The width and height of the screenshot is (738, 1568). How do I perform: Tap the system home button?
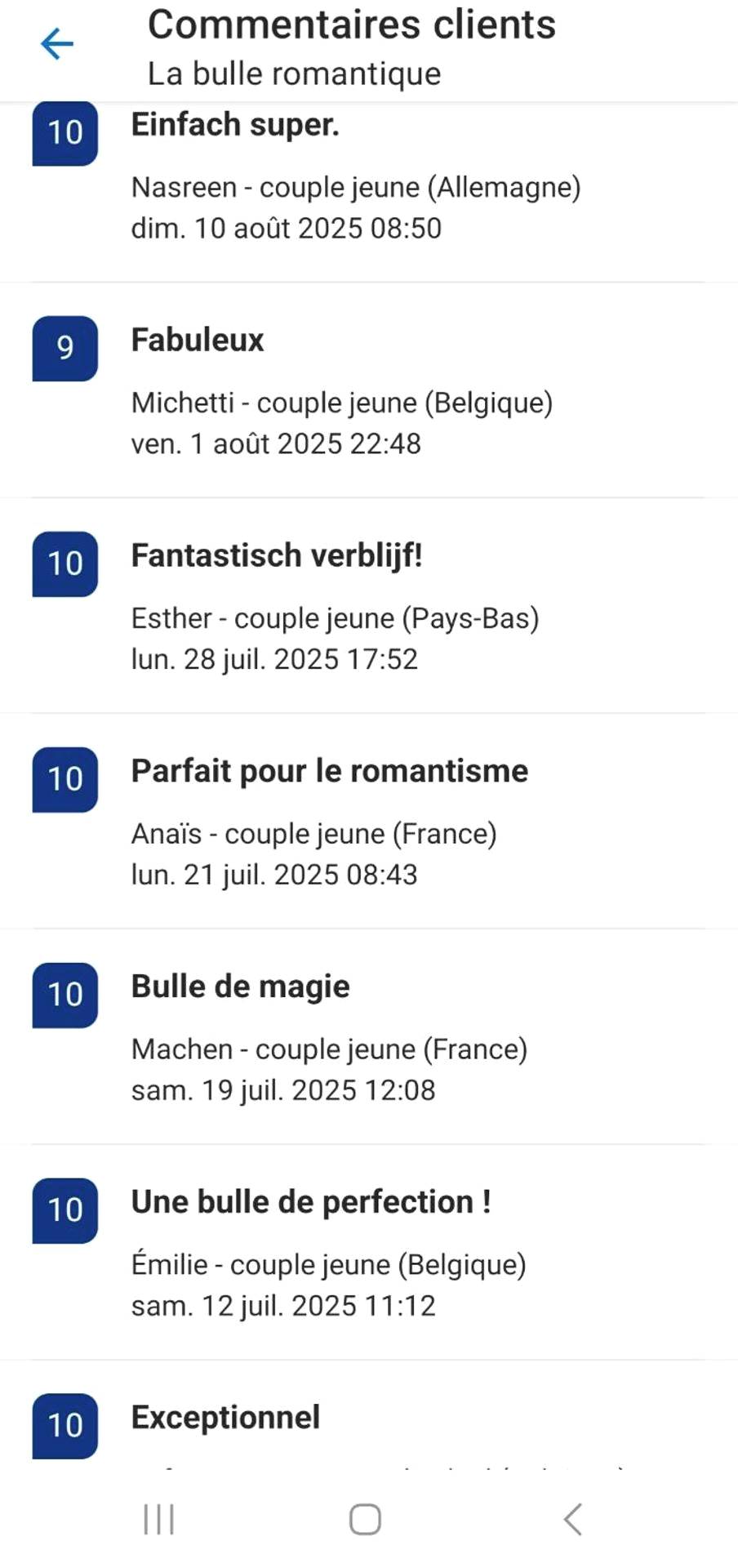point(365,1520)
